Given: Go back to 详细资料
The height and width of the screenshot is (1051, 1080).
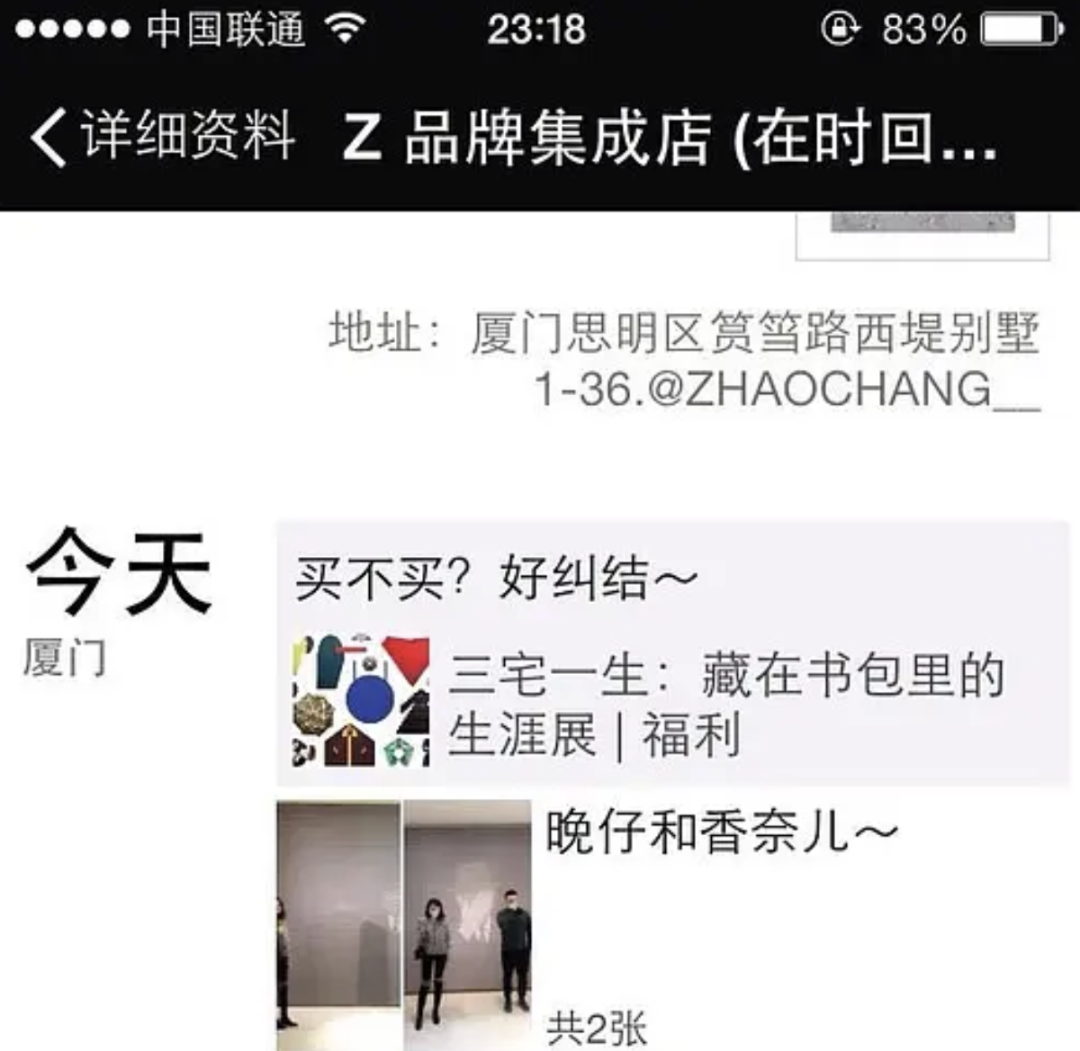Looking at the screenshot, I should [x=162, y=137].
